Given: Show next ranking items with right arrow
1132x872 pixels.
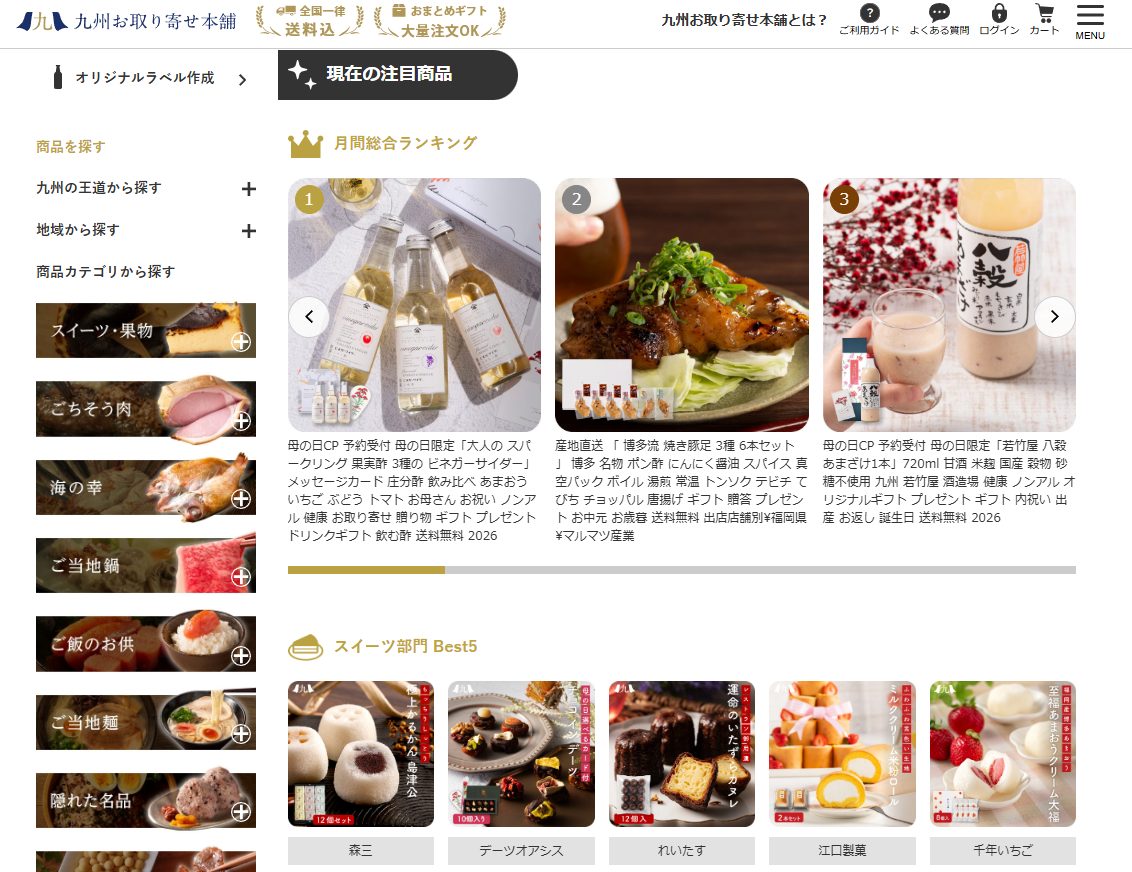Looking at the screenshot, I should [x=1054, y=317].
